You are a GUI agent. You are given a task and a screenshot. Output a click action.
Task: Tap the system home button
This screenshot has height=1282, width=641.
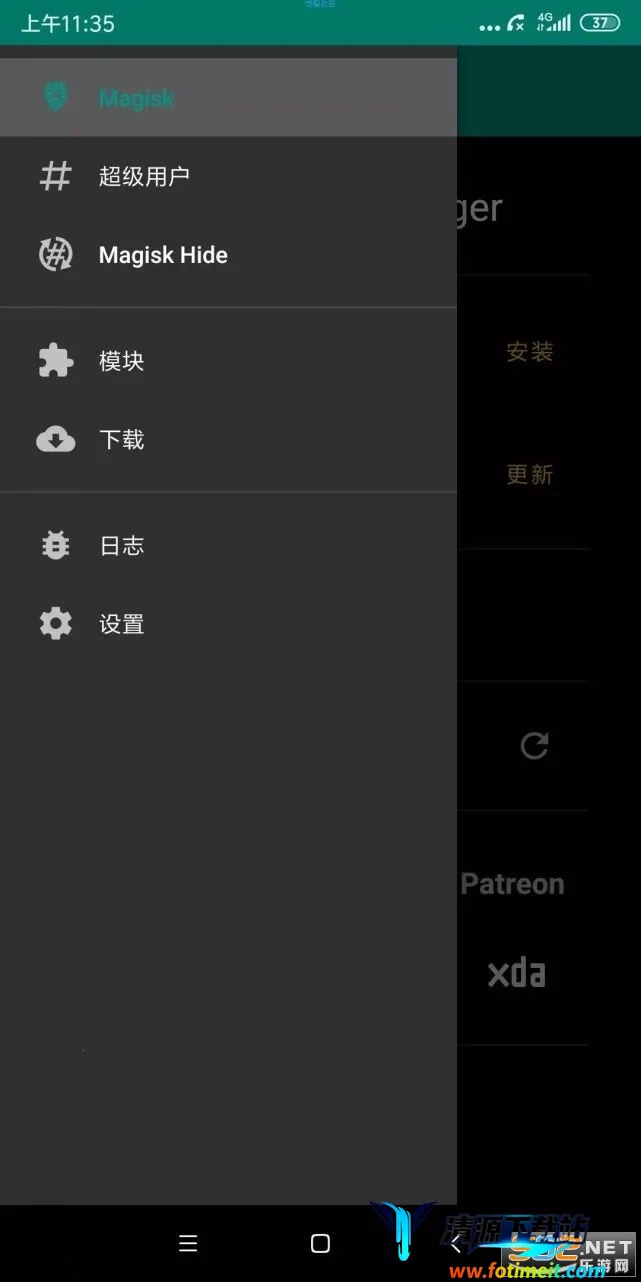click(320, 1243)
